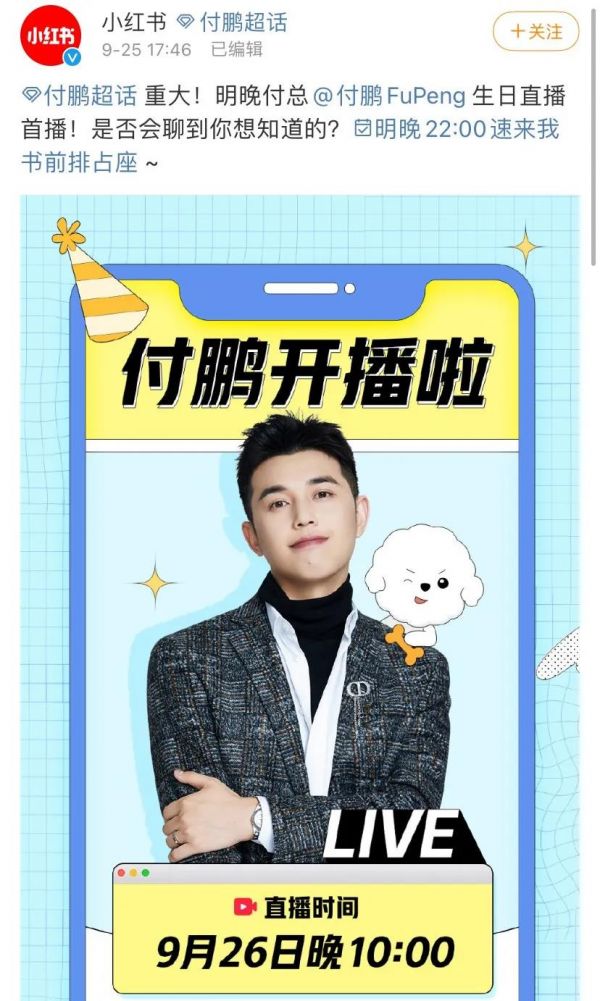Open the 小红书 username
Image resolution: width=600 pixels, height=1001 pixels.
point(134,22)
